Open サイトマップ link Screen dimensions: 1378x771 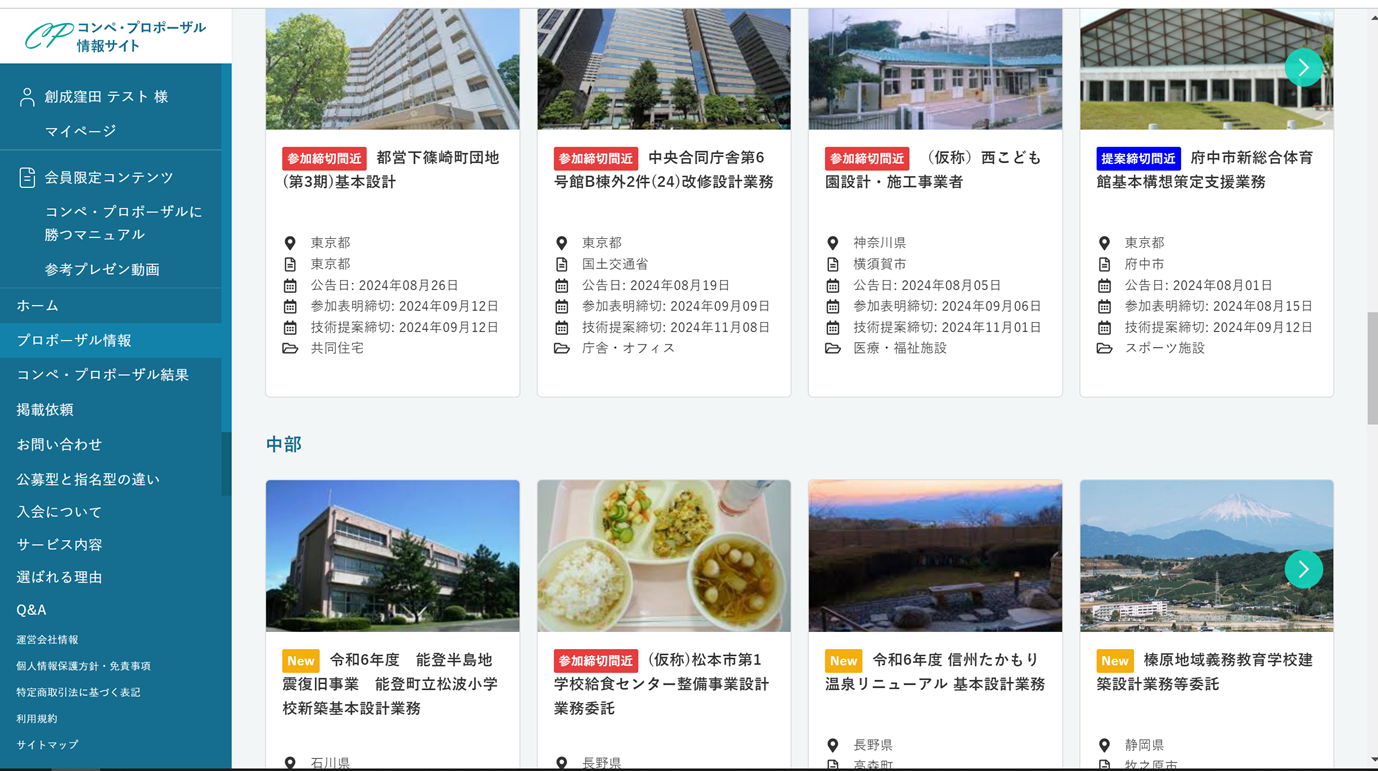47,744
